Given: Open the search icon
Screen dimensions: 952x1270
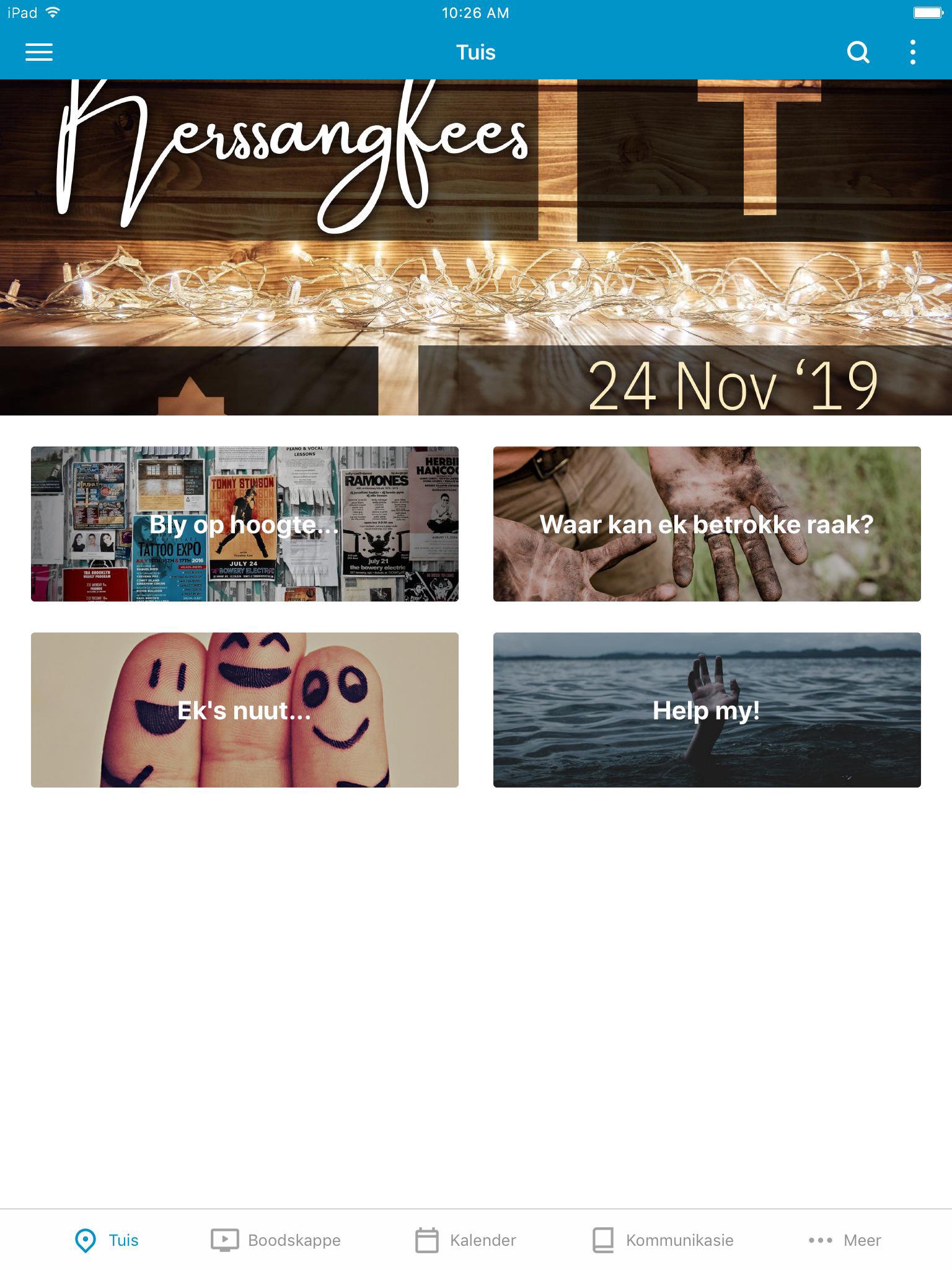Looking at the screenshot, I should (858, 52).
